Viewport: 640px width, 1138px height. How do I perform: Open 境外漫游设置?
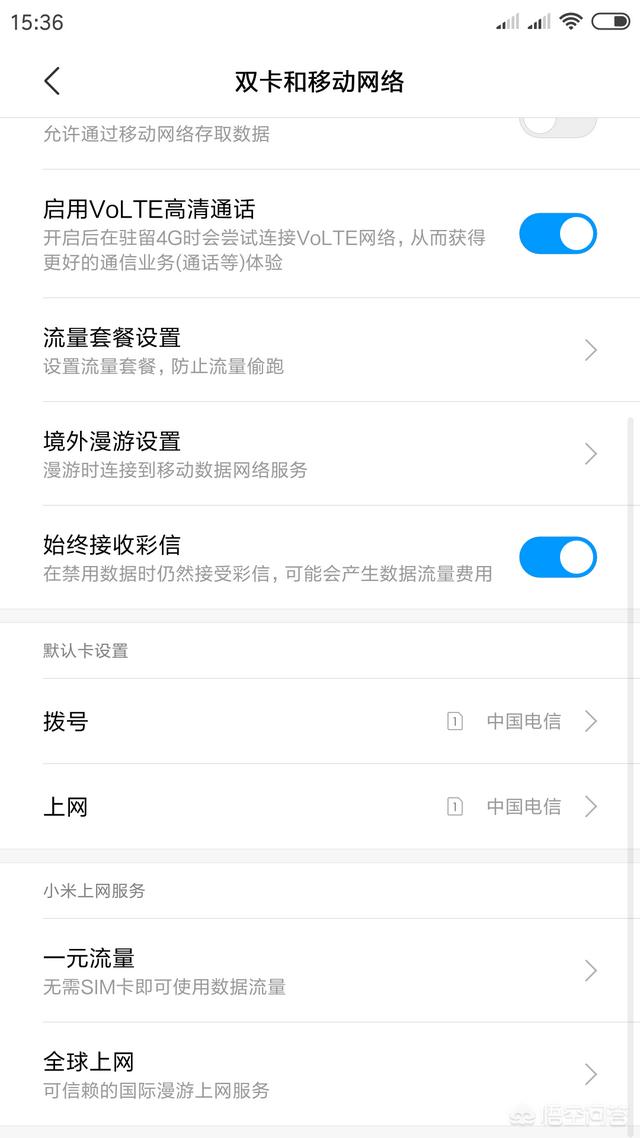(x=320, y=454)
